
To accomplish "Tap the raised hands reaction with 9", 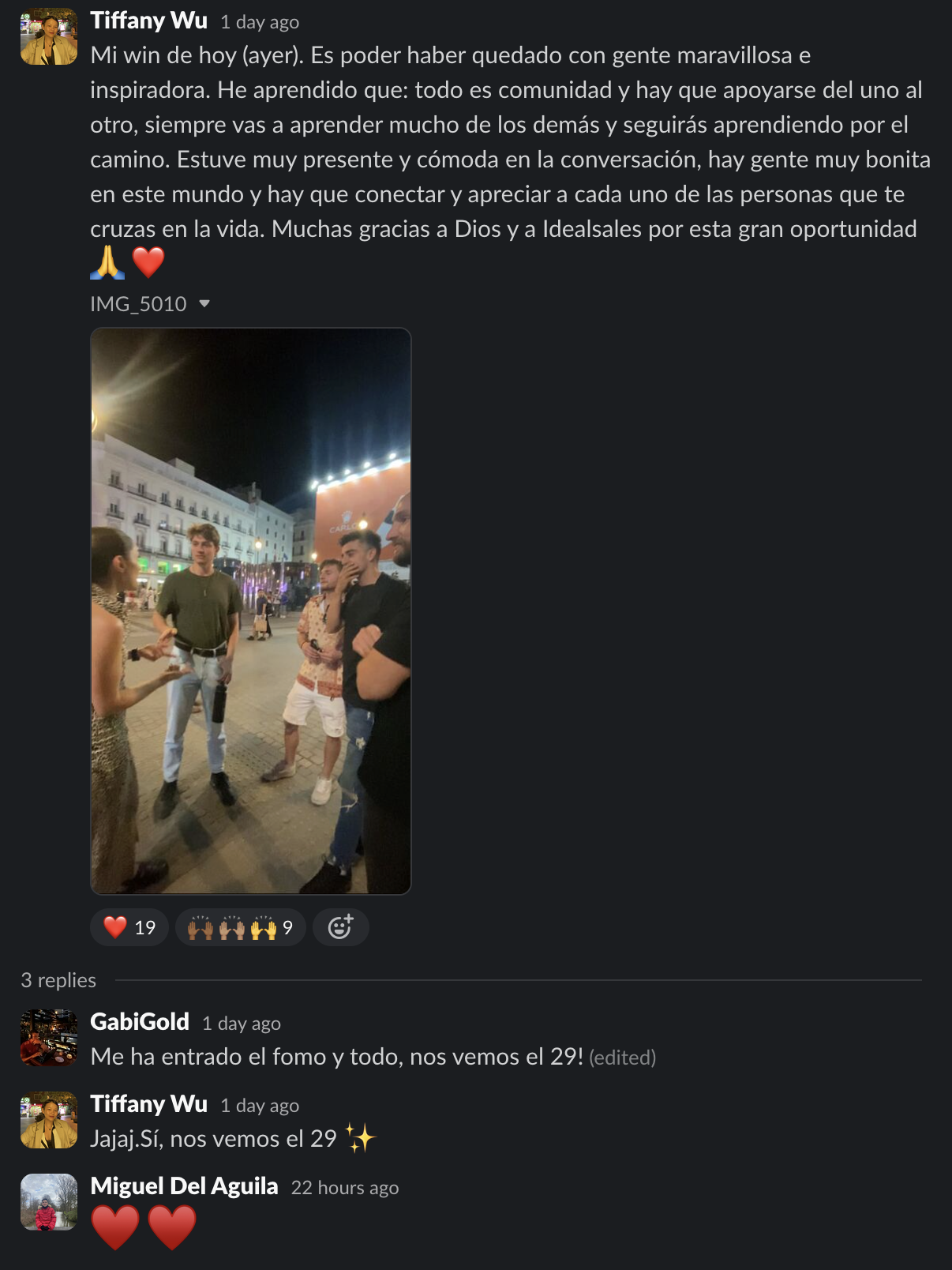I will point(240,927).
